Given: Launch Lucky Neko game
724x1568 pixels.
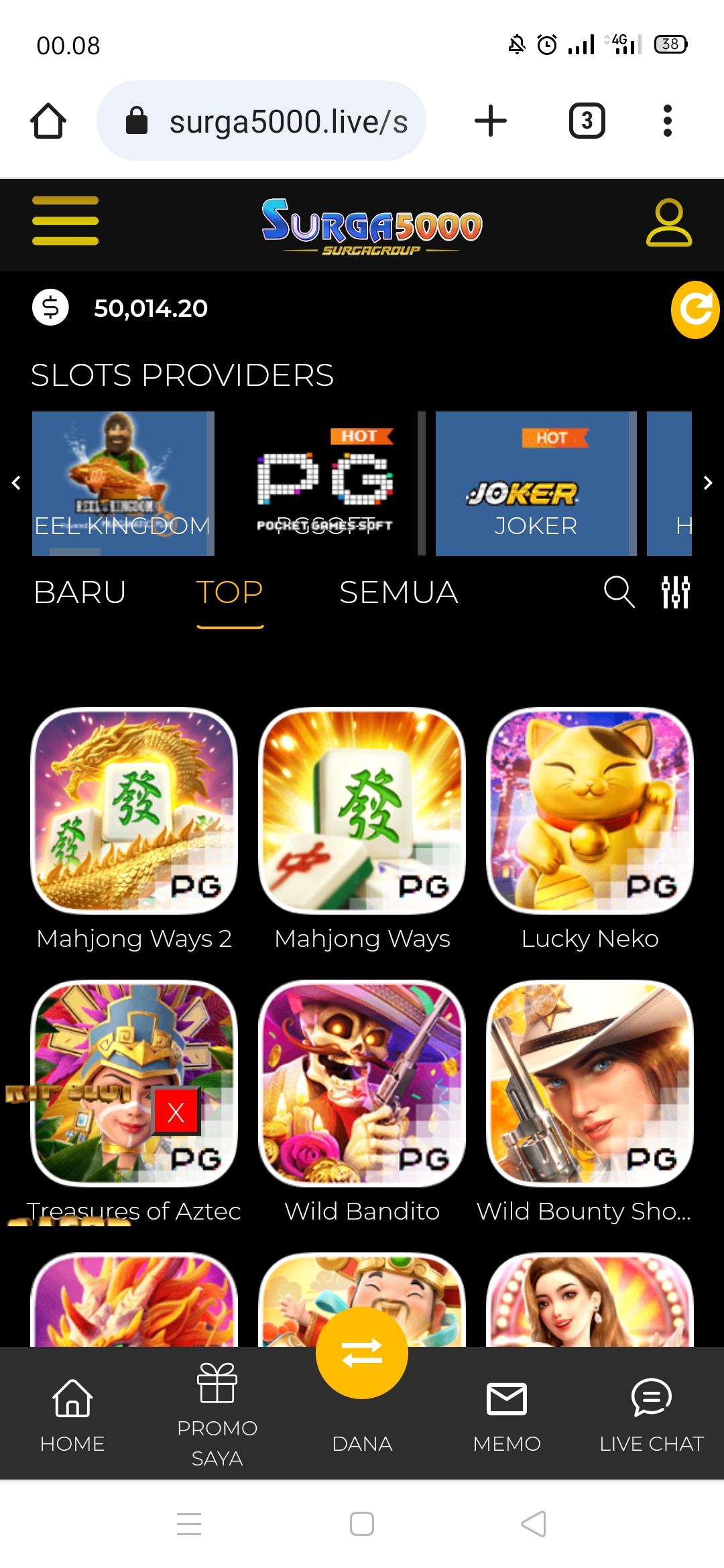Looking at the screenshot, I should tap(590, 811).
